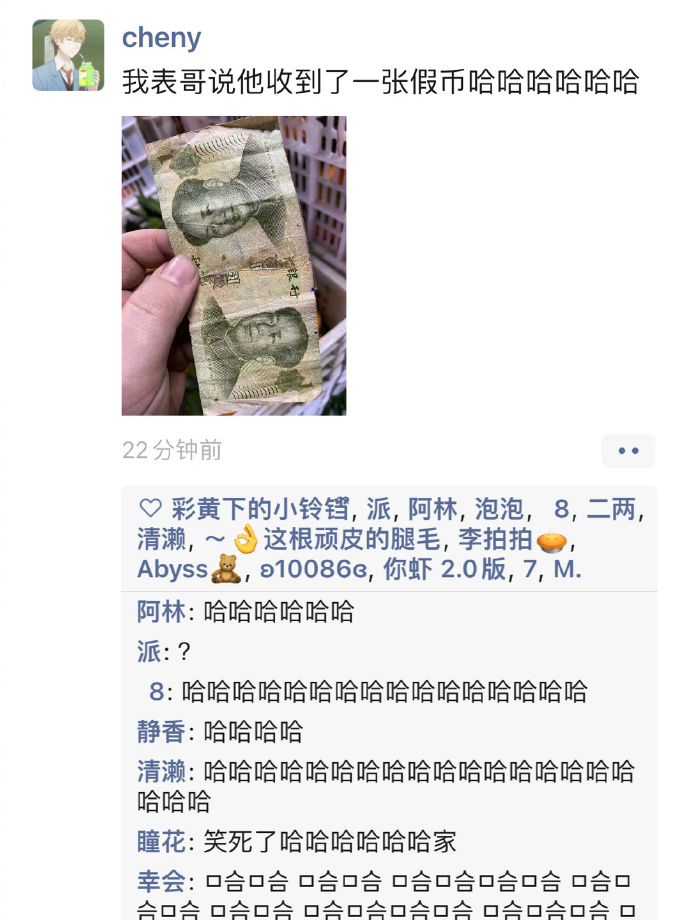690x920 pixels.
Task: Reply to 派's question mark comment
Action: 183,652
